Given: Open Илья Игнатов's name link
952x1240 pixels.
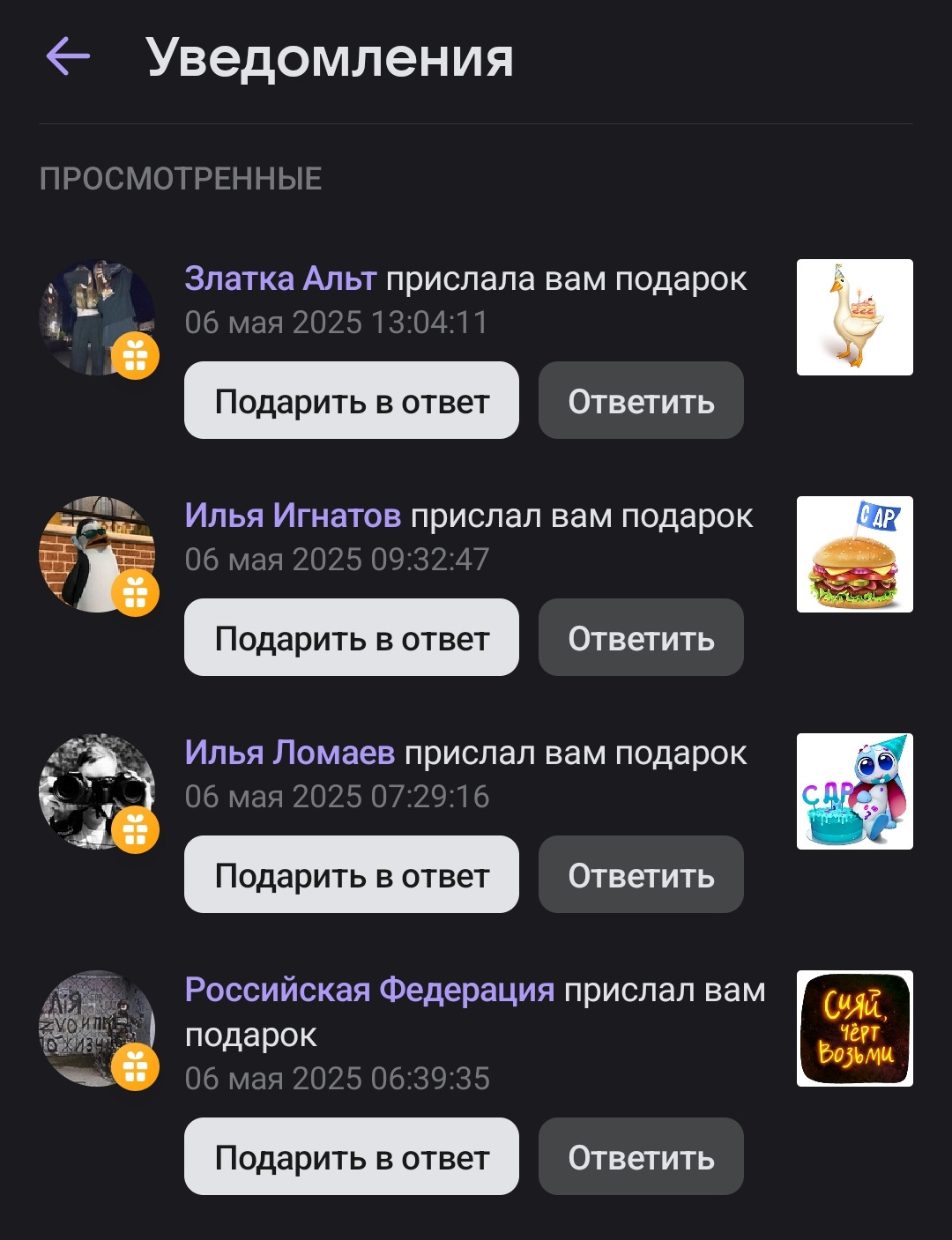Looking at the screenshot, I should point(293,516).
